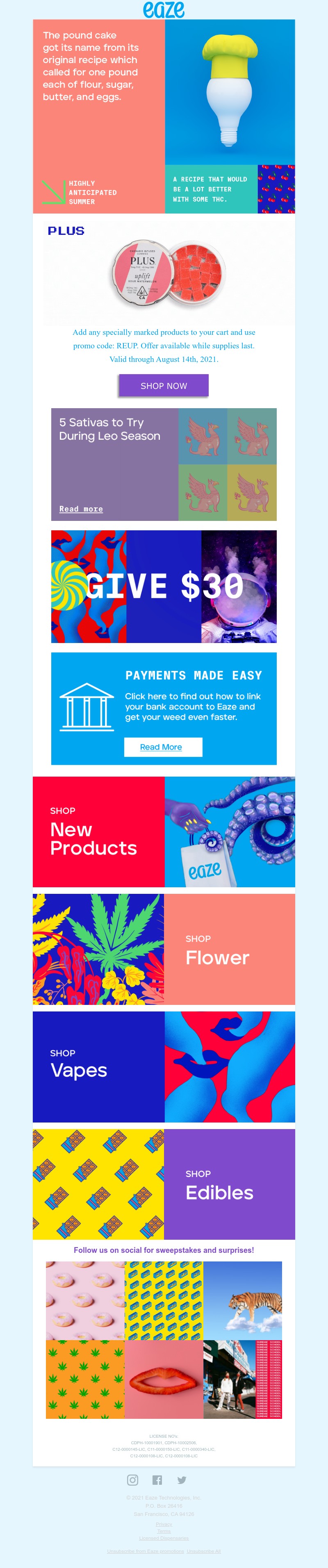Open the Shop Edibles tile
The width and height of the screenshot is (328, 1568).
[x=164, y=1184]
